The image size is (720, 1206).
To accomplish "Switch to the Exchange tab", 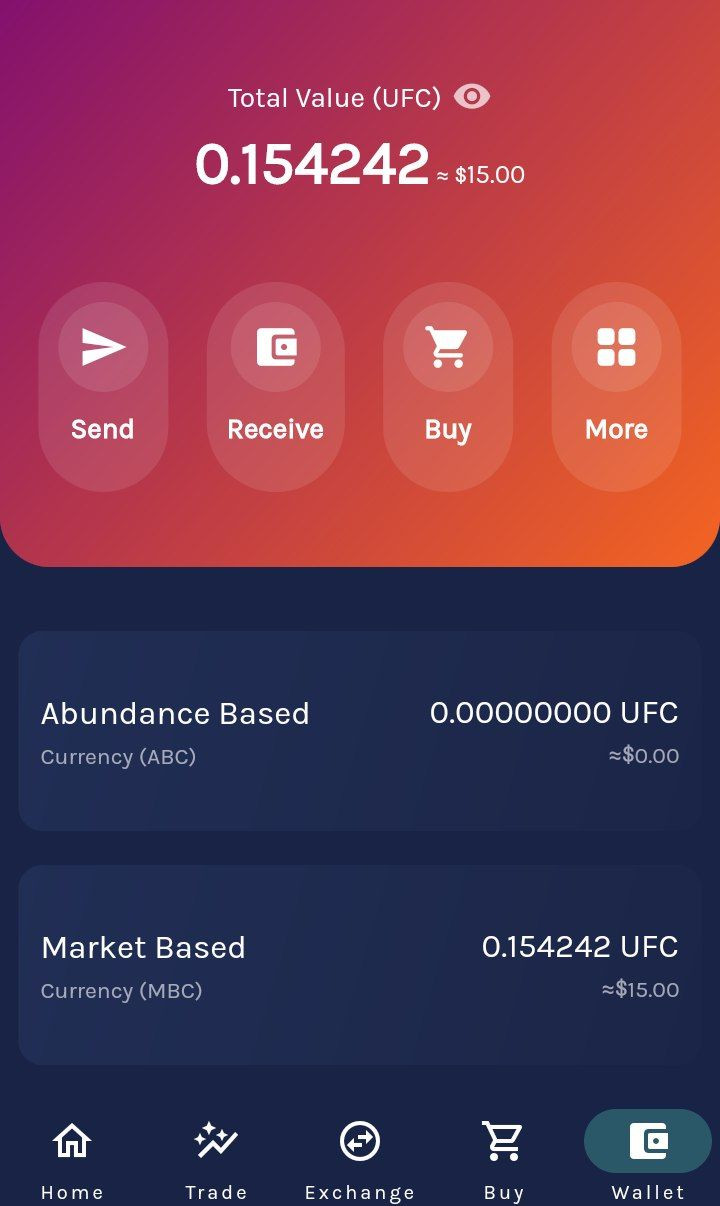I will [x=360, y=1158].
